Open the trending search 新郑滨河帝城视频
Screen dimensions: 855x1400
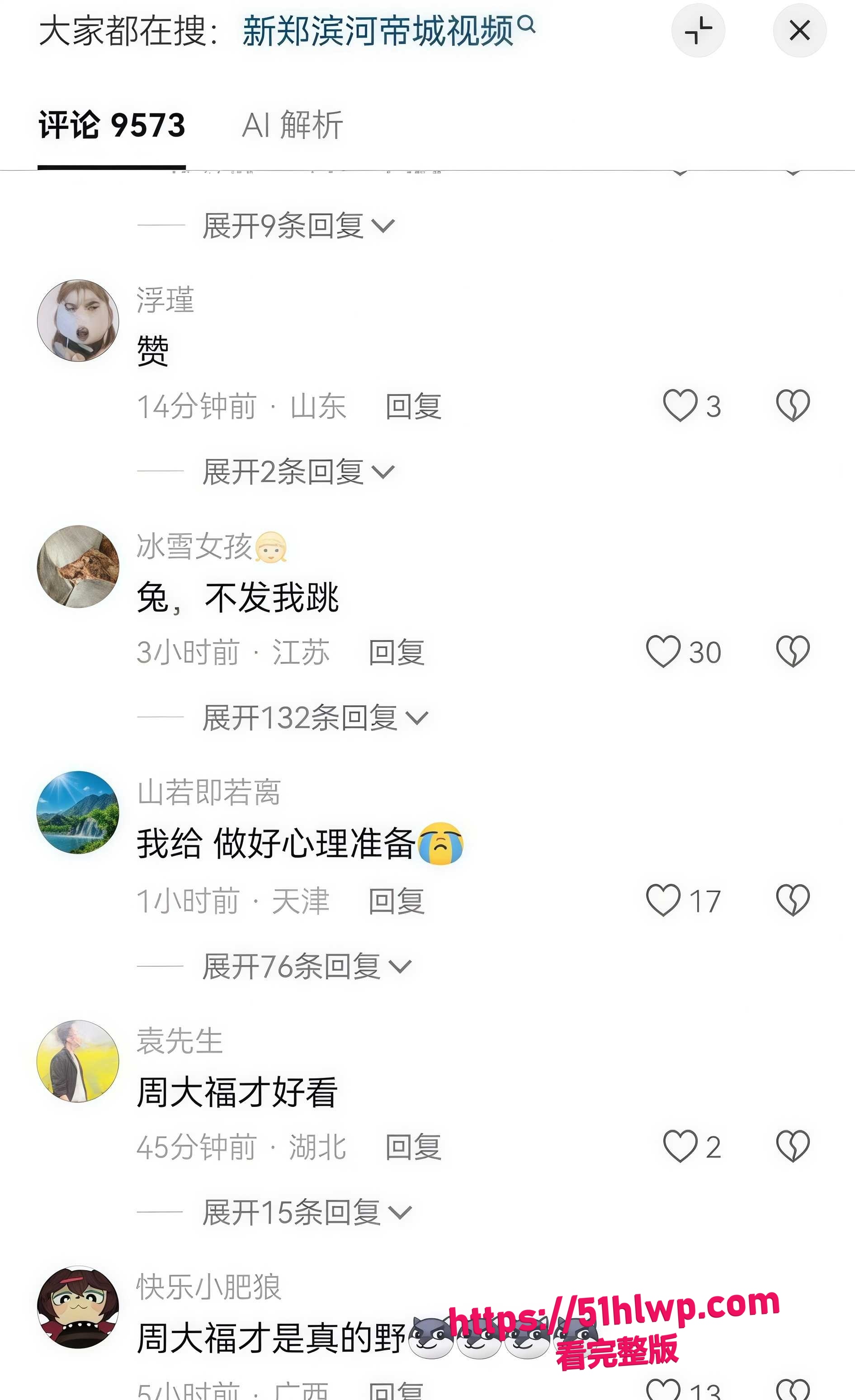(x=388, y=31)
